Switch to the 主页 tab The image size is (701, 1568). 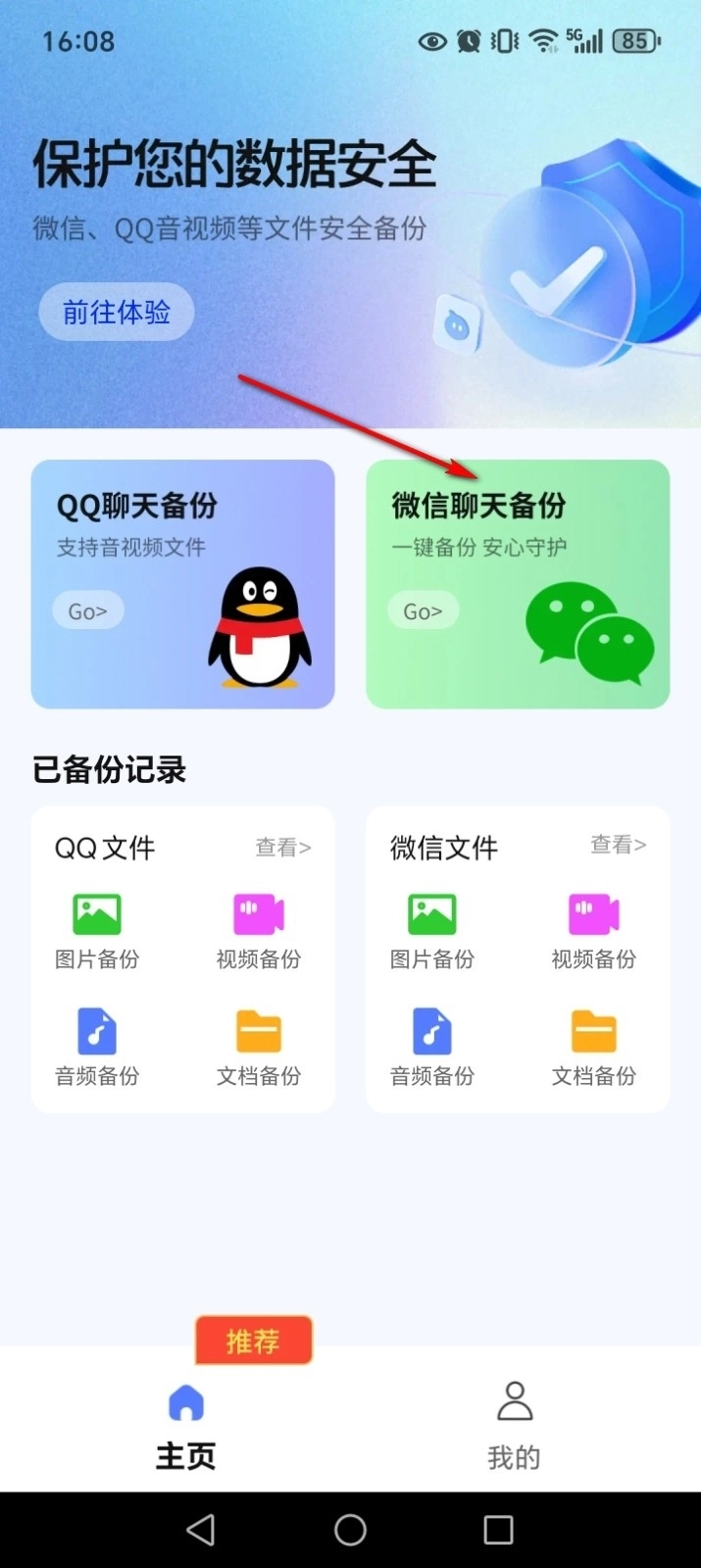185,1426
